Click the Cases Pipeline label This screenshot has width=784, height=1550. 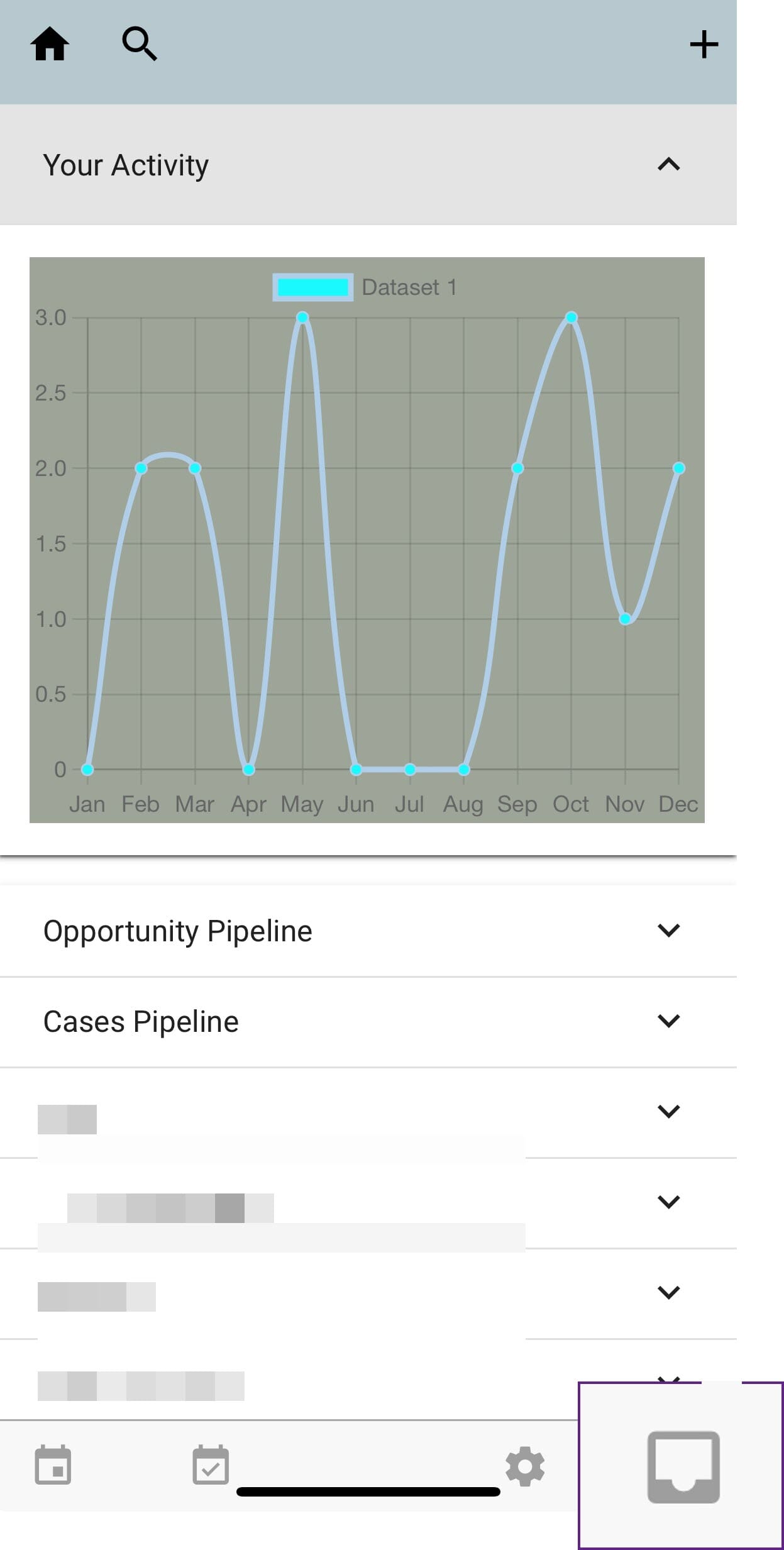coord(141,1022)
